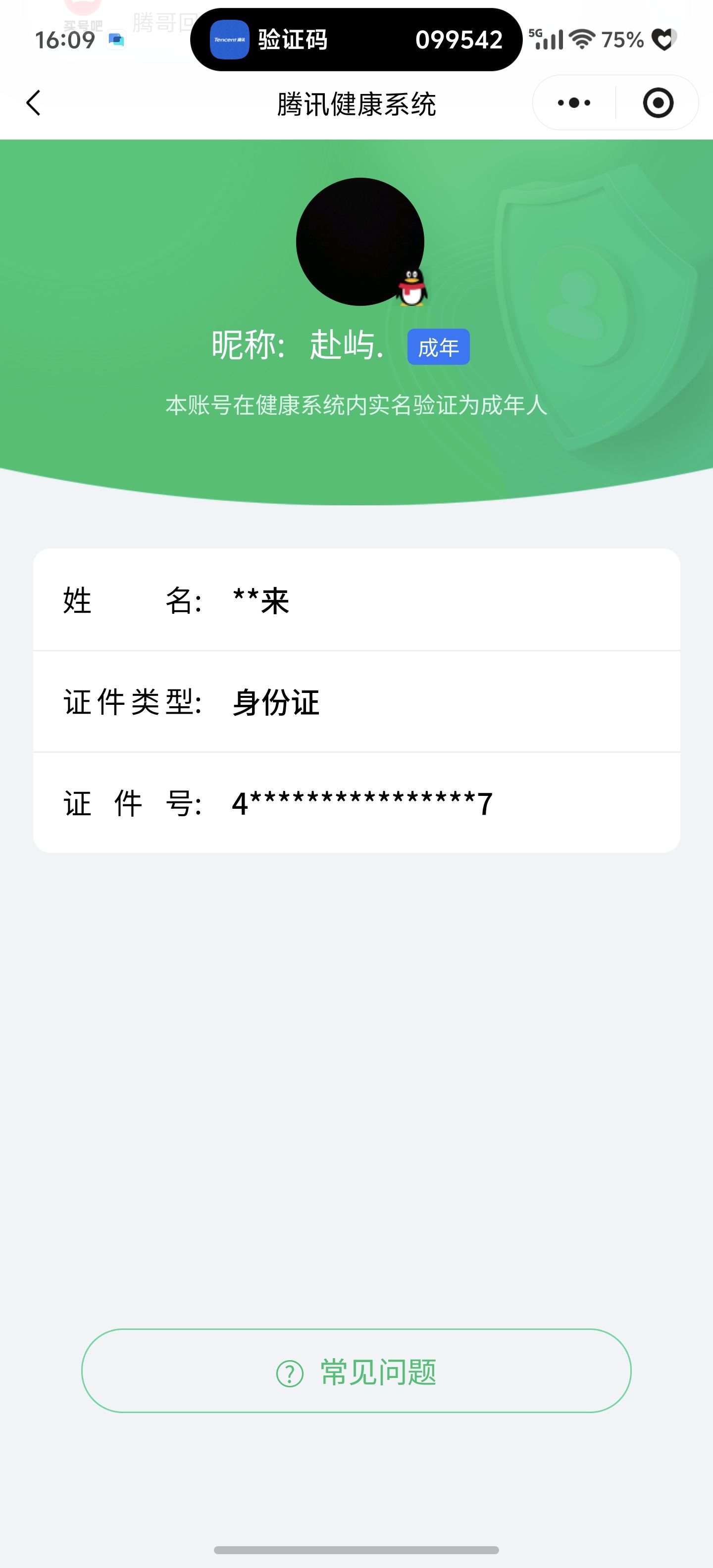Select the 证件类型 身份证 row
713x1568 pixels.
(356, 701)
